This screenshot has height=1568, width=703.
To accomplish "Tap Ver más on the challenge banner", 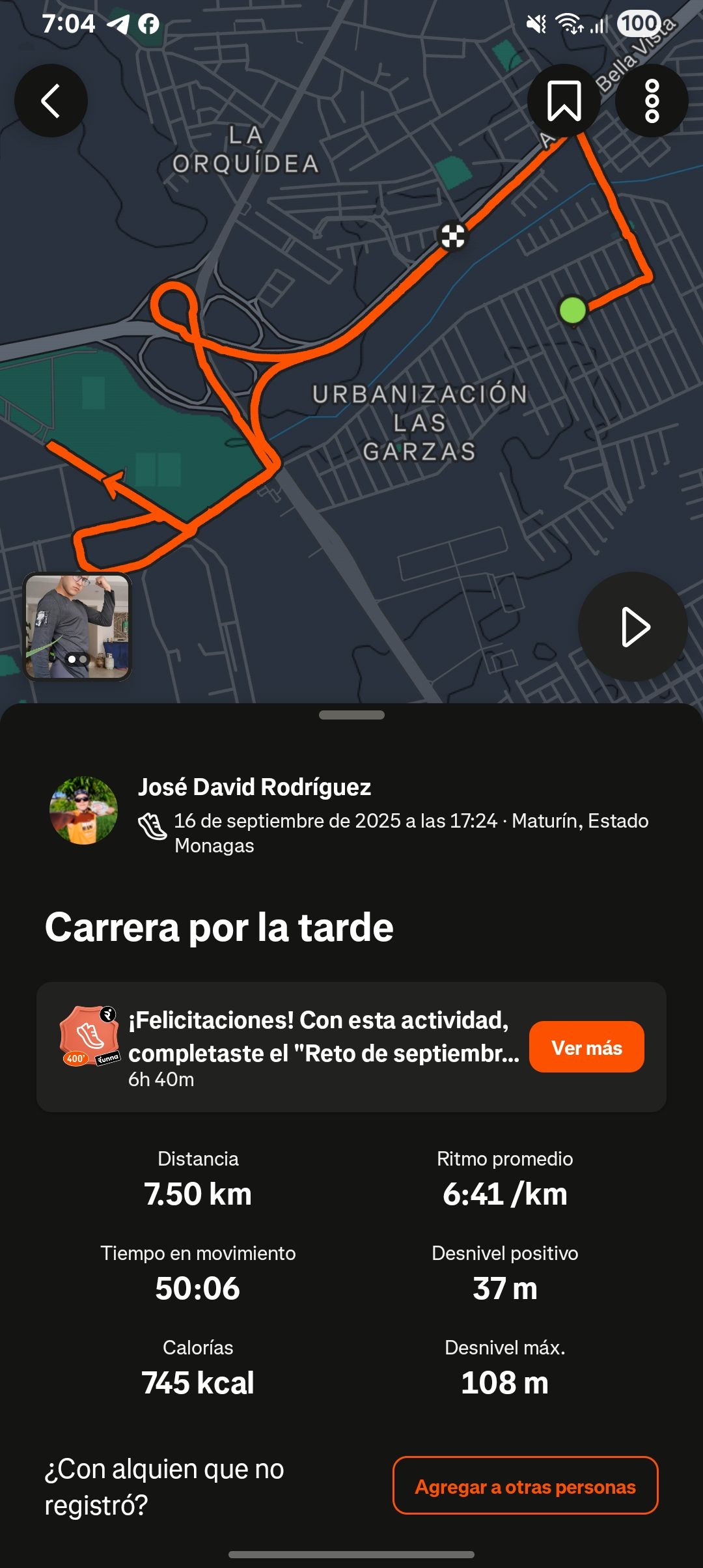I will pyautogui.click(x=586, y=1047).
